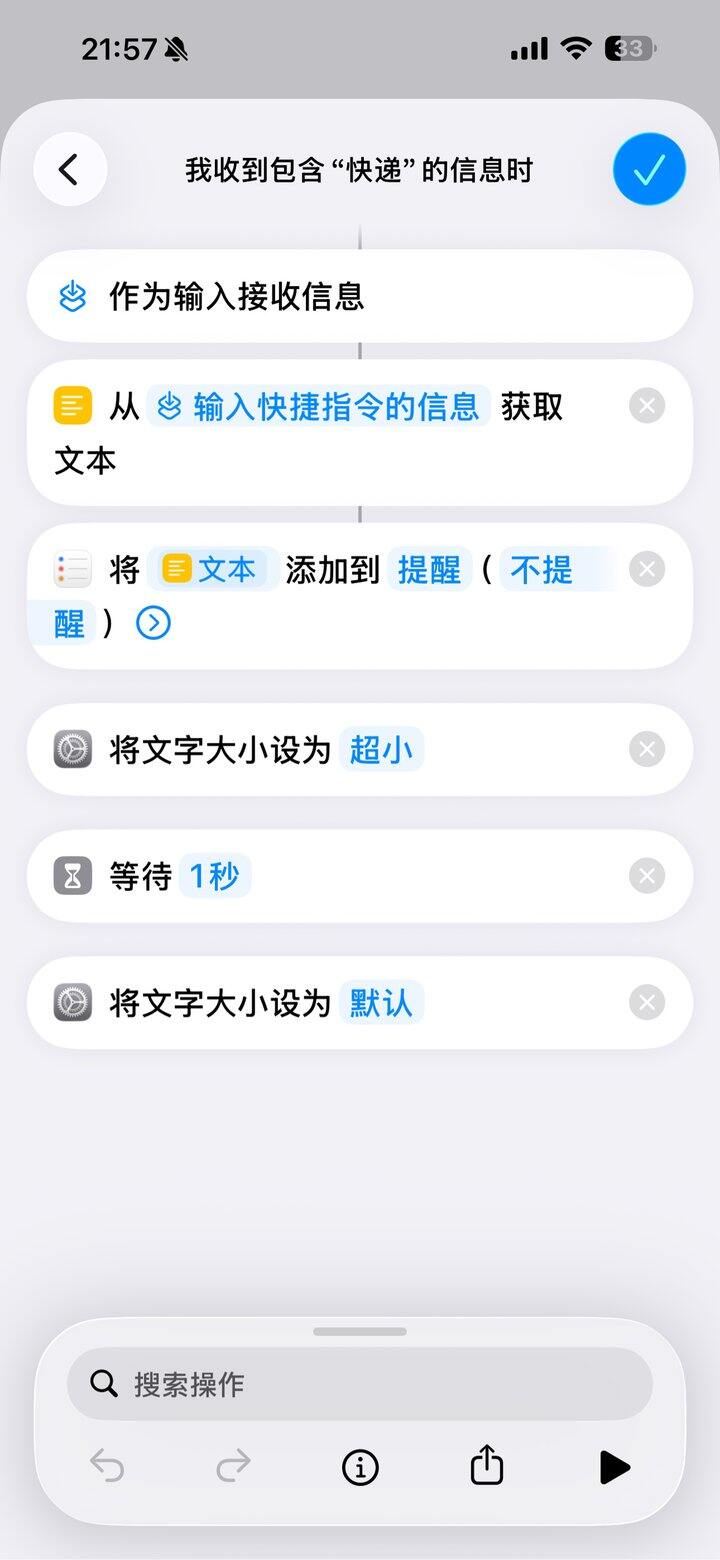Remove the 获取文本 action
The height and width of the screenshot is (1560, 720).
[647, 406]
